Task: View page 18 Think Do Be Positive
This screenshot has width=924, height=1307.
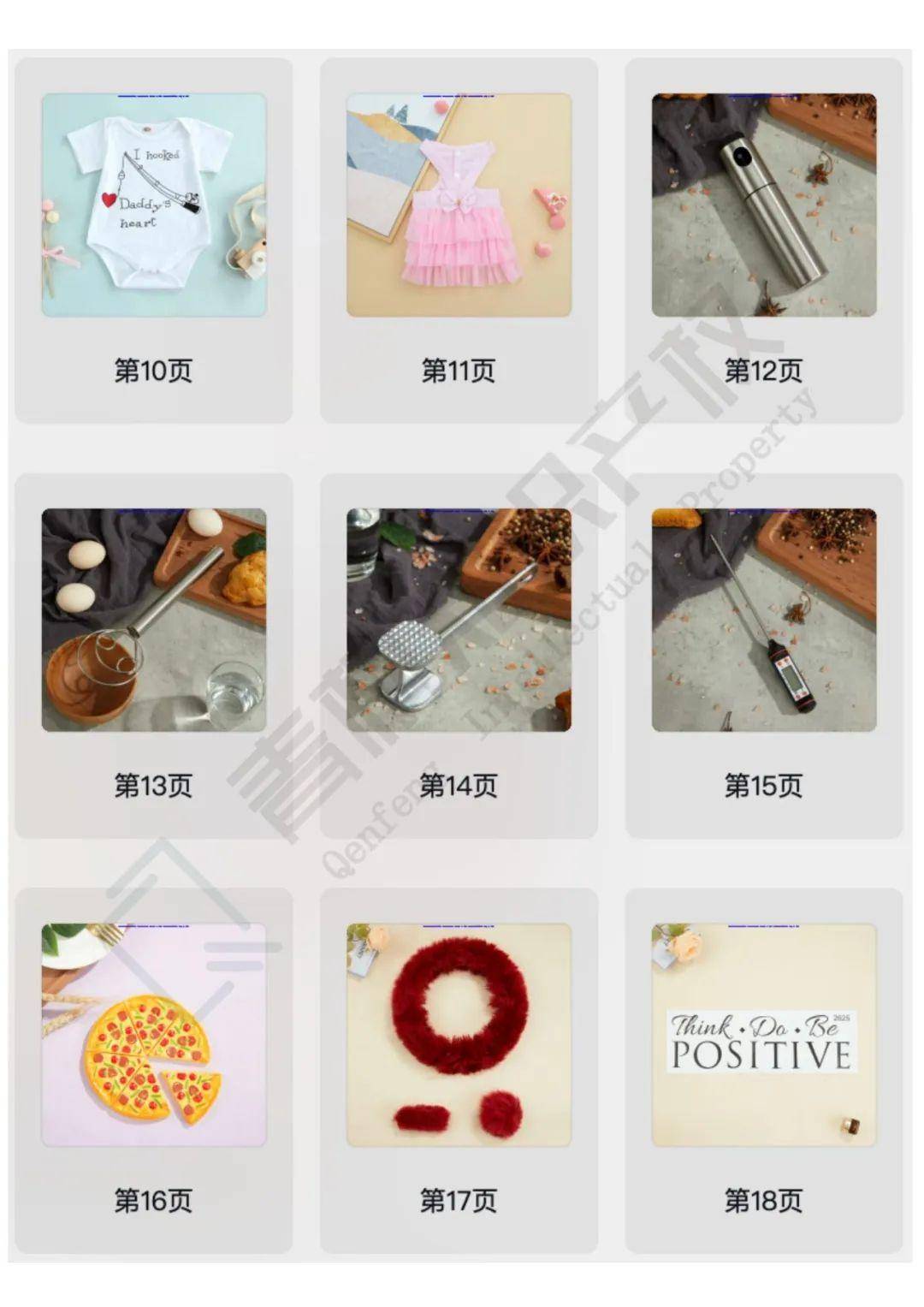Action: pyautogui.click(x=764, y=1035)
